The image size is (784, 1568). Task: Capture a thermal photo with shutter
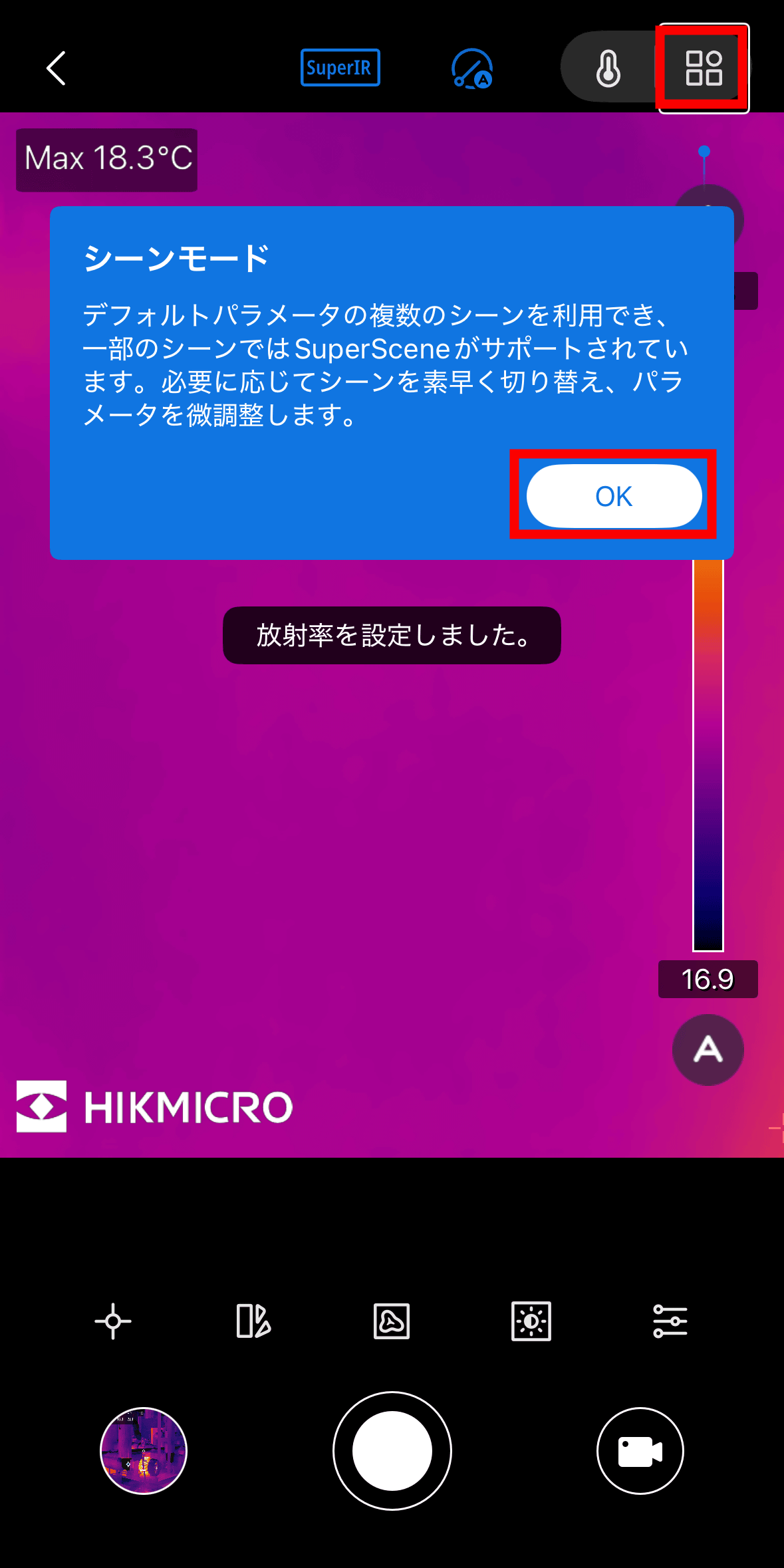(392, 1450)
